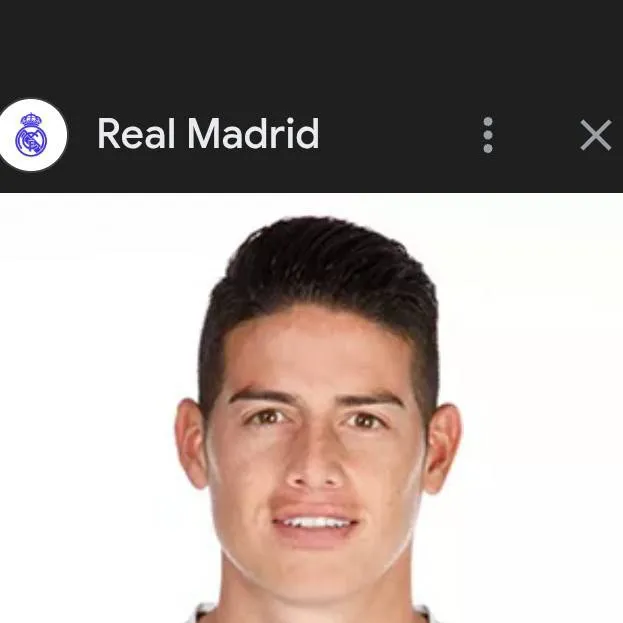
Task: Open the Real Madrid source page
Action: click(x=207, y=135)
